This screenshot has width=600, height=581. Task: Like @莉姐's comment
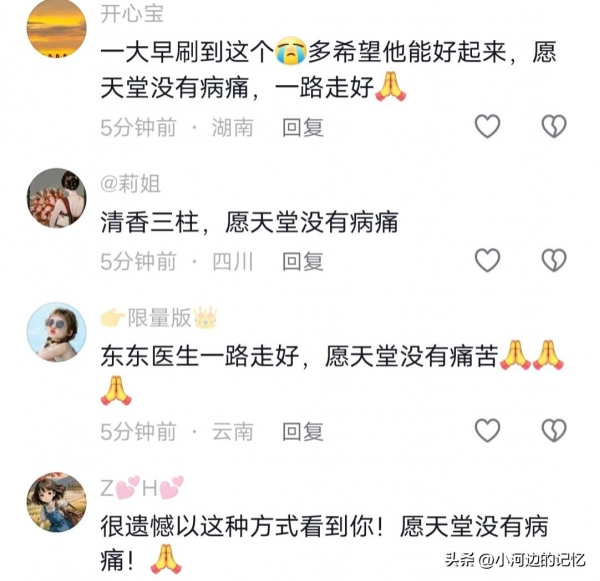point(487,261)
